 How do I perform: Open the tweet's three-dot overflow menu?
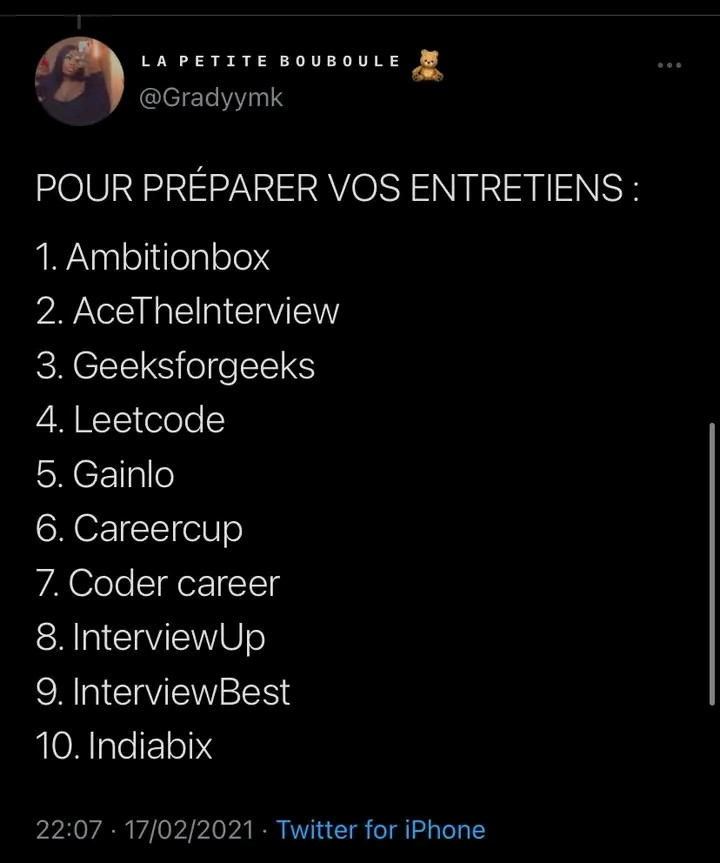[x=669, y=66]
